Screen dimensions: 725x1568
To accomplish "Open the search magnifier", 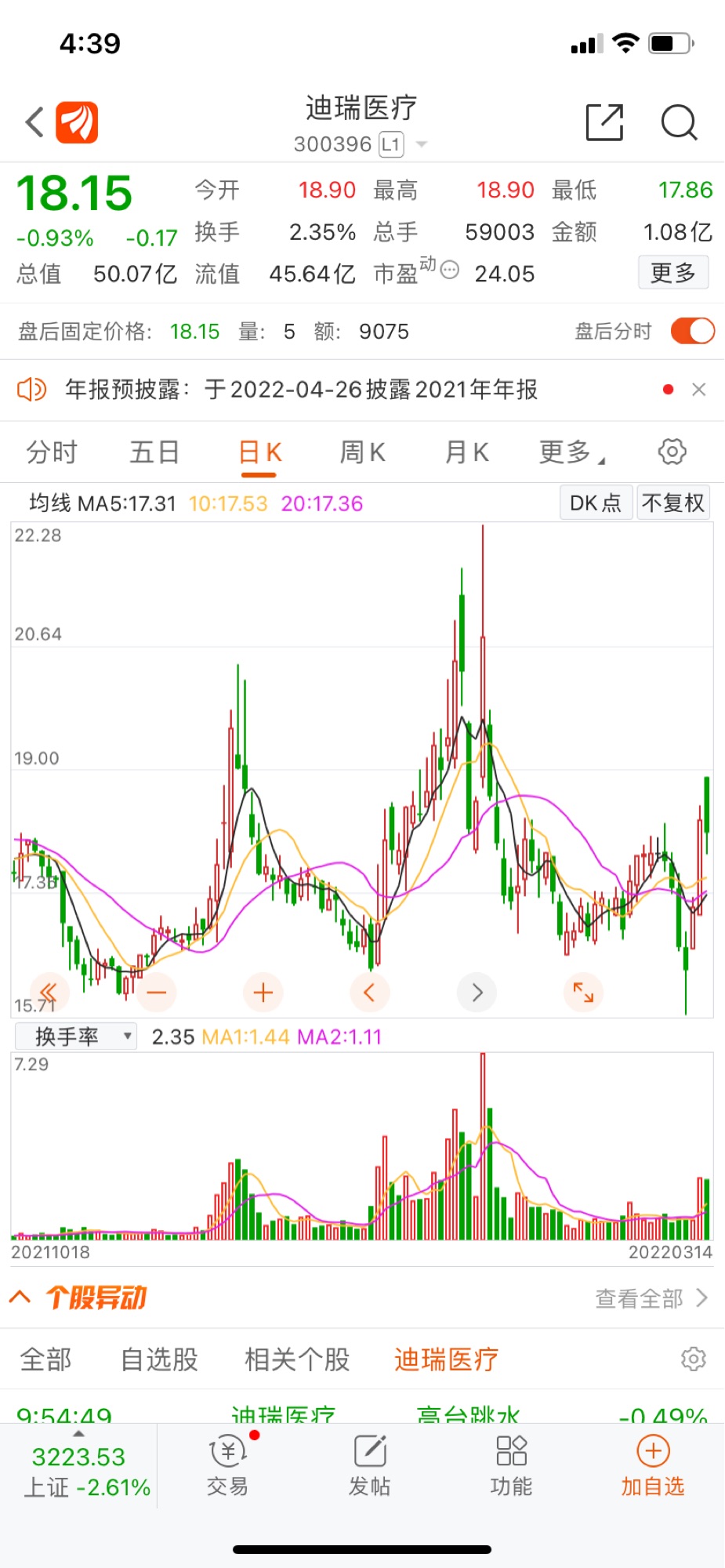I will (679, 122).
